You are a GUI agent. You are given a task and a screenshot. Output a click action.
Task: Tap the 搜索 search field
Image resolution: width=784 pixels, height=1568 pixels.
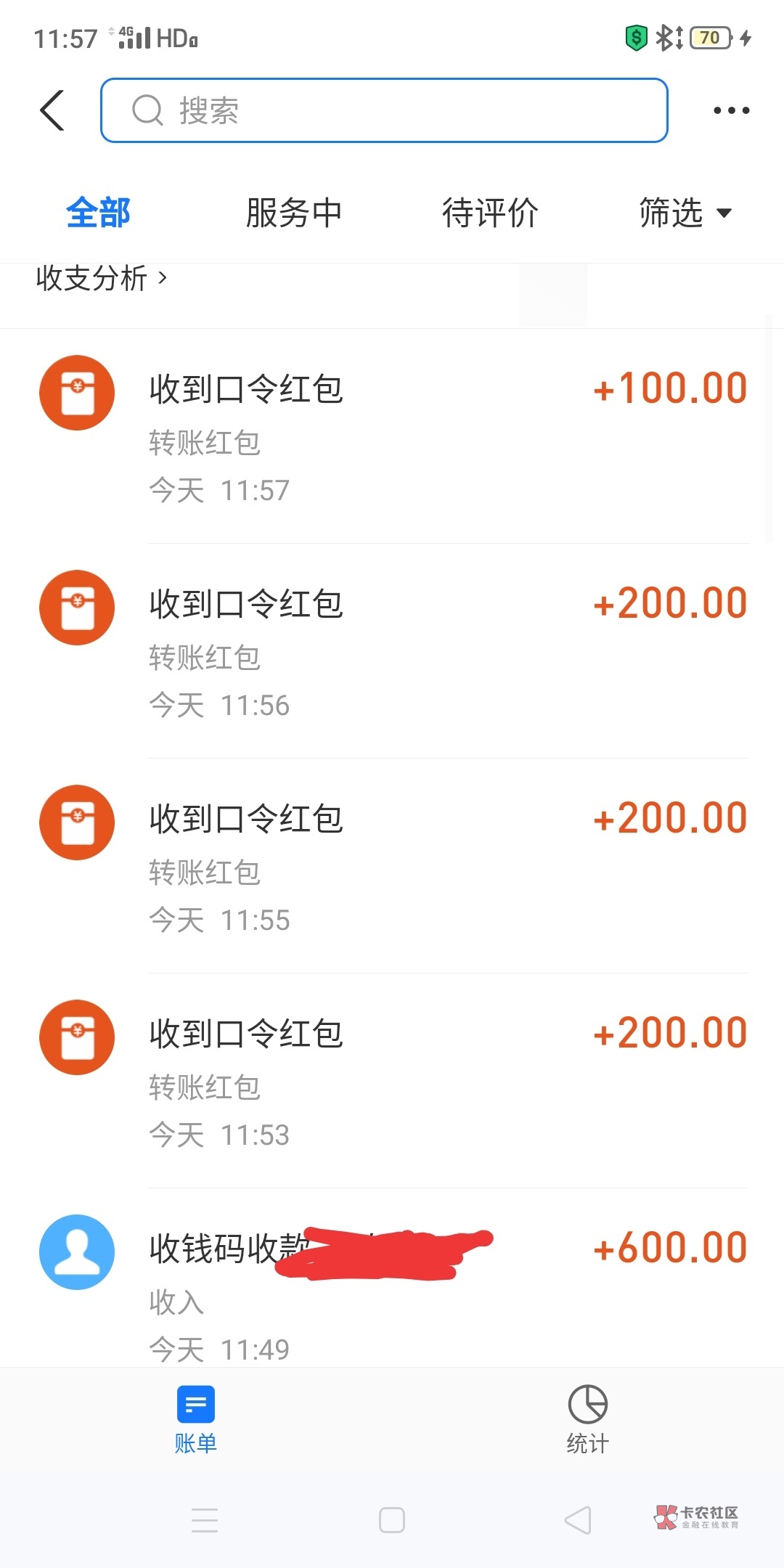tap(383, 110)
